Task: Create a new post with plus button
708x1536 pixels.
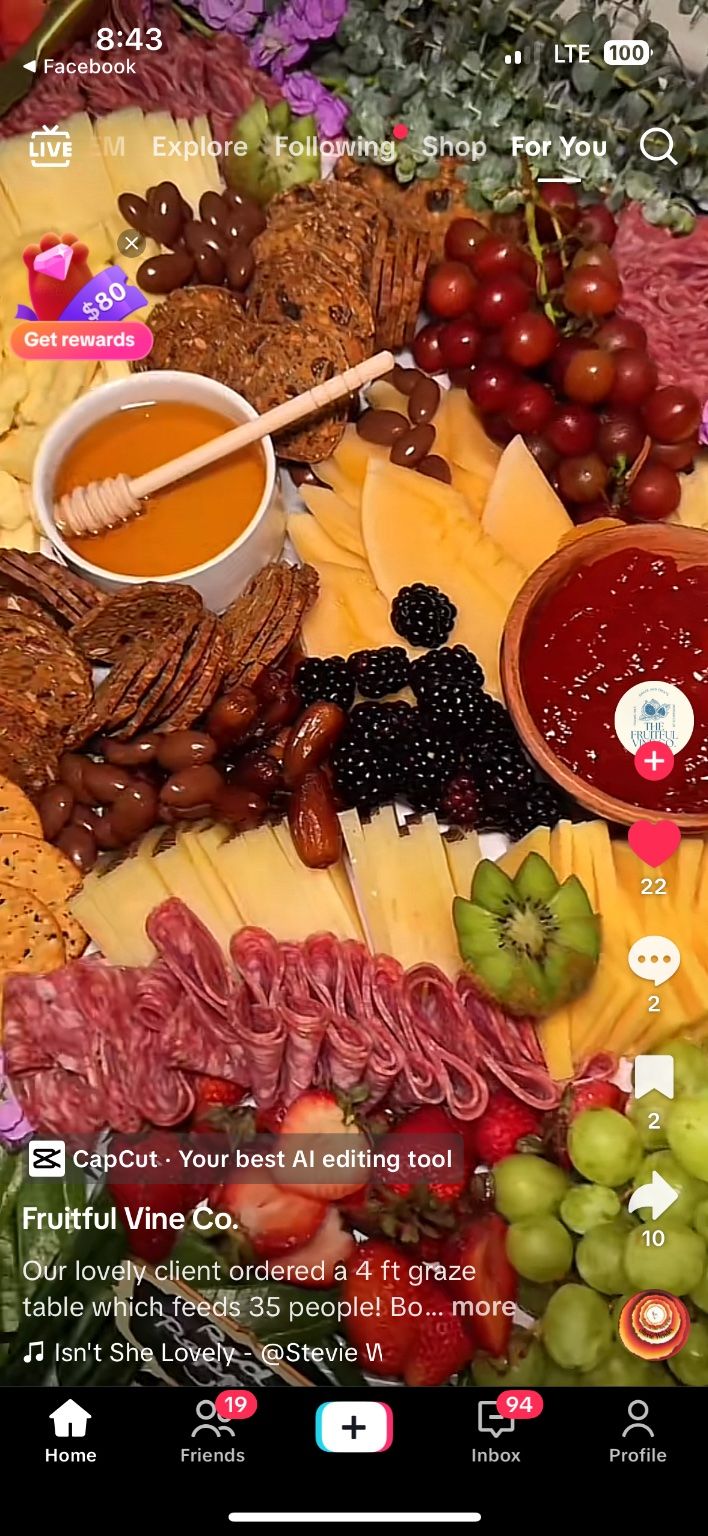Action: (x=354, y=1427)
